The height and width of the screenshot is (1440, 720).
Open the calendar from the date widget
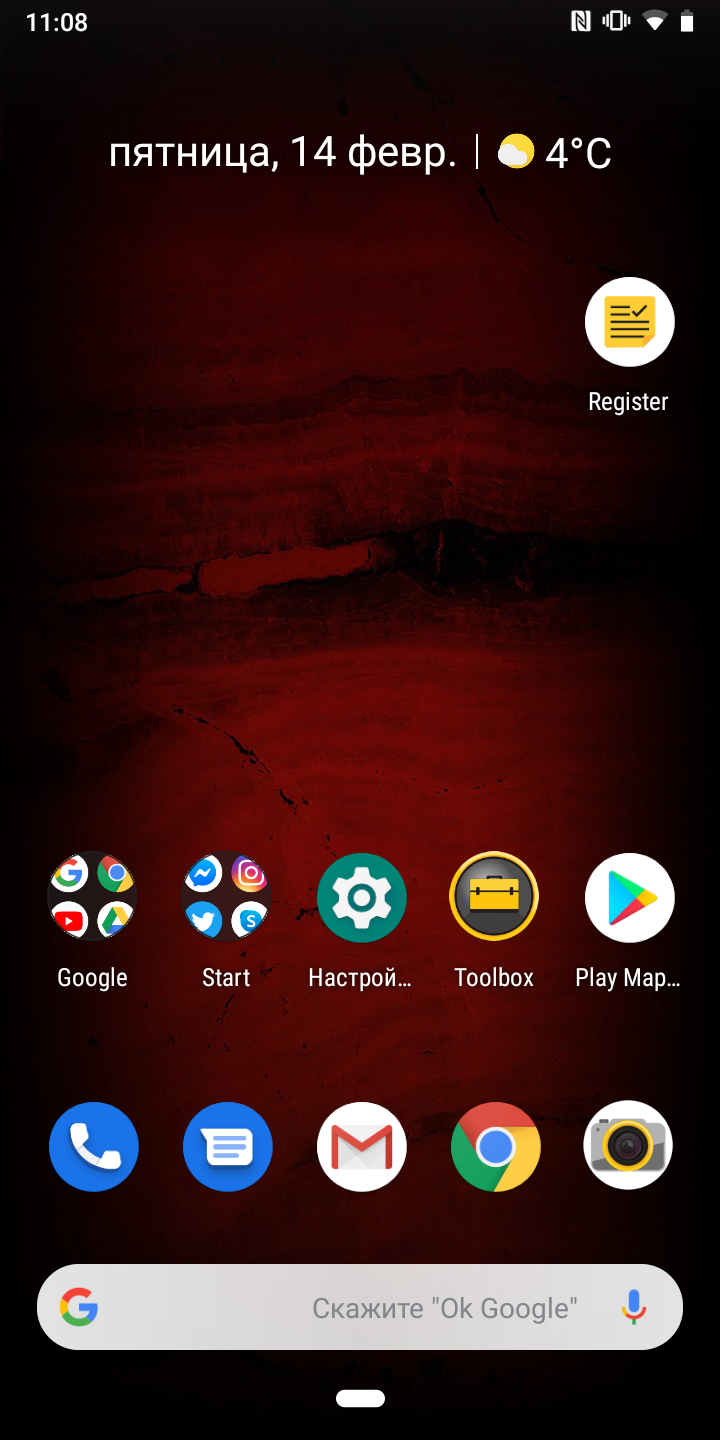[282, 153]
